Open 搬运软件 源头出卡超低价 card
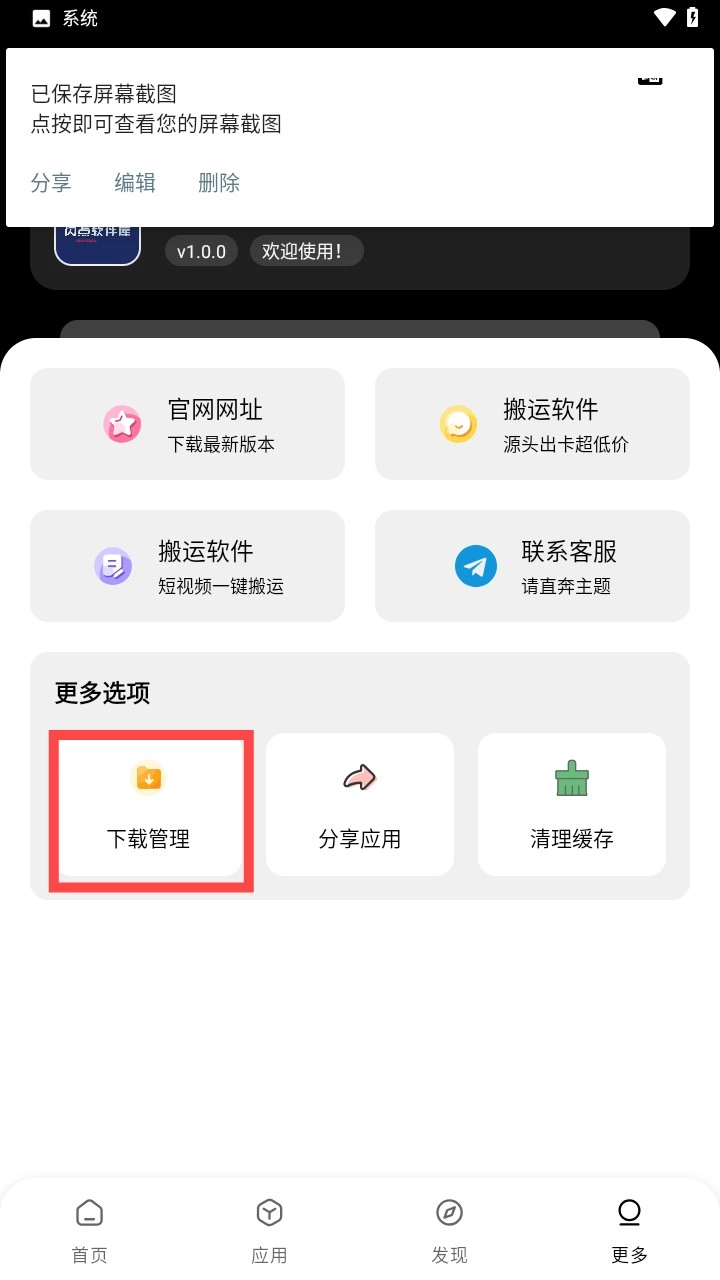 [x=532, y=424]
